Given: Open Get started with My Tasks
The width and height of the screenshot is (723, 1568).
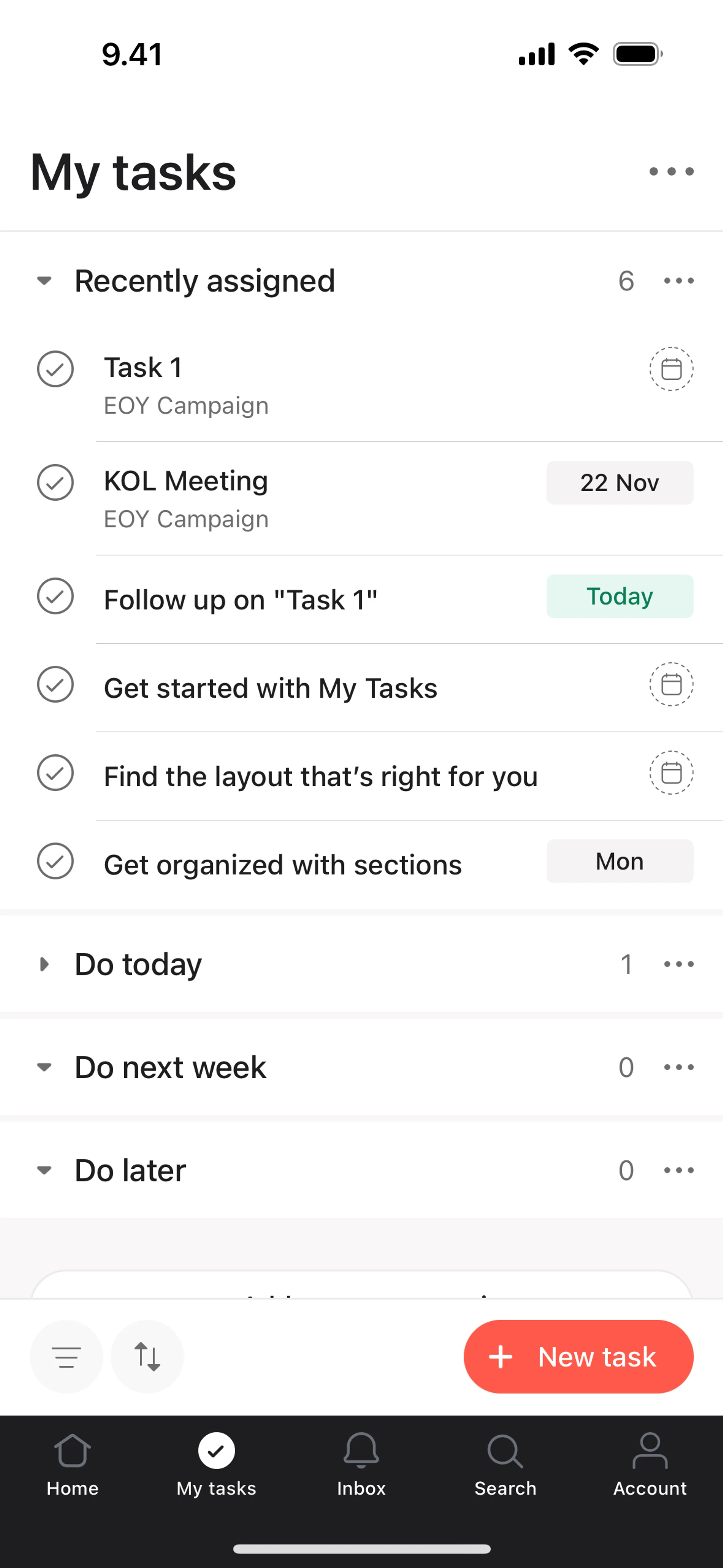Looking at the screenshot, I should (270, 688).
